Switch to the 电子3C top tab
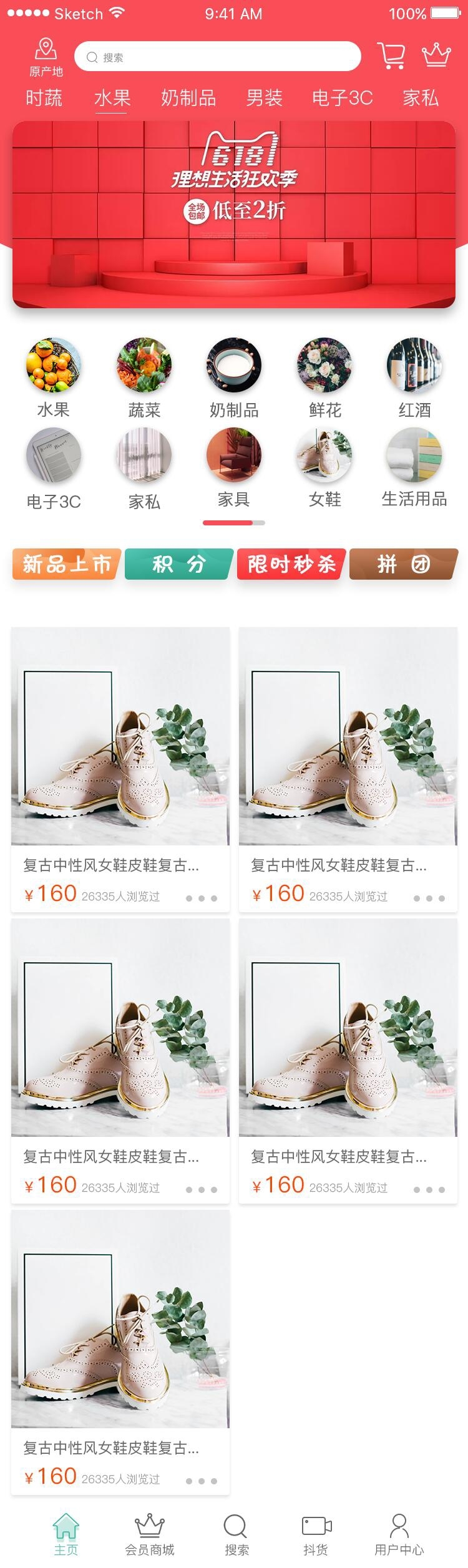Screen dimensions: 468x1568 pos(342,98)
